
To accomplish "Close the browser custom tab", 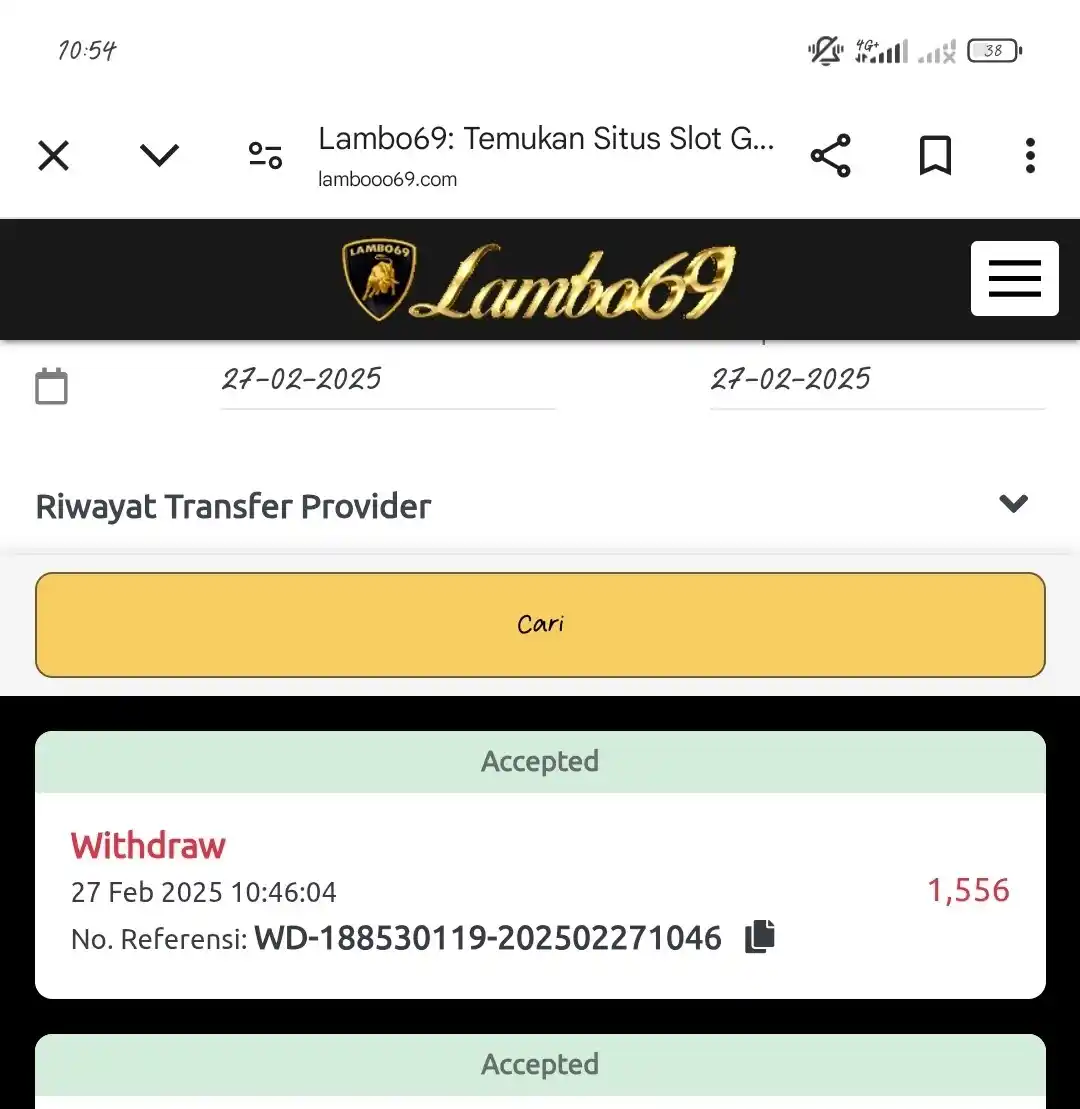I will pos(53,156).
